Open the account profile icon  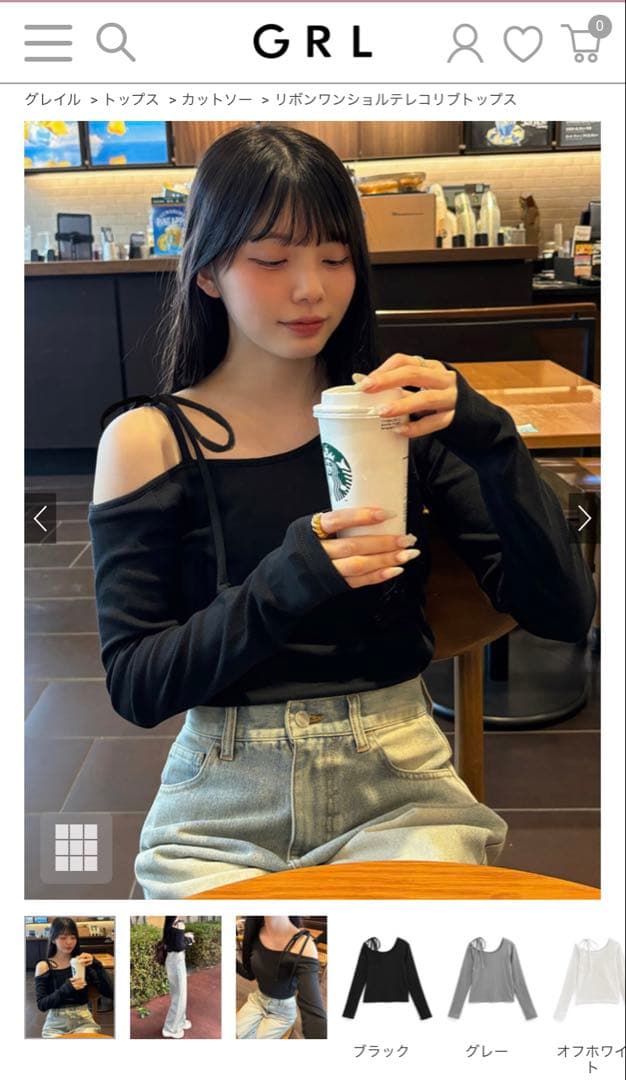coord(465,43)
